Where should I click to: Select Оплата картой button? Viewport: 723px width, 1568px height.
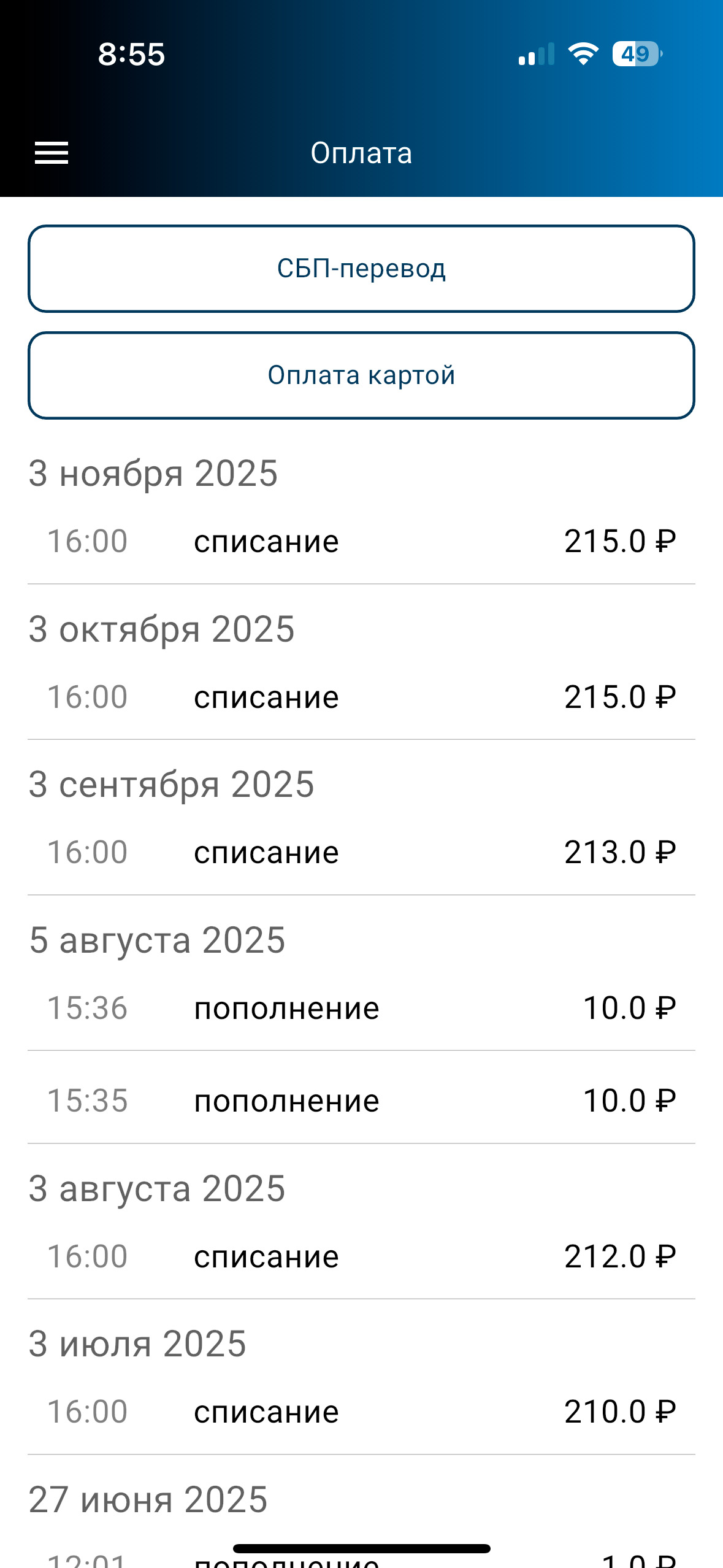[x=361, y=375]
